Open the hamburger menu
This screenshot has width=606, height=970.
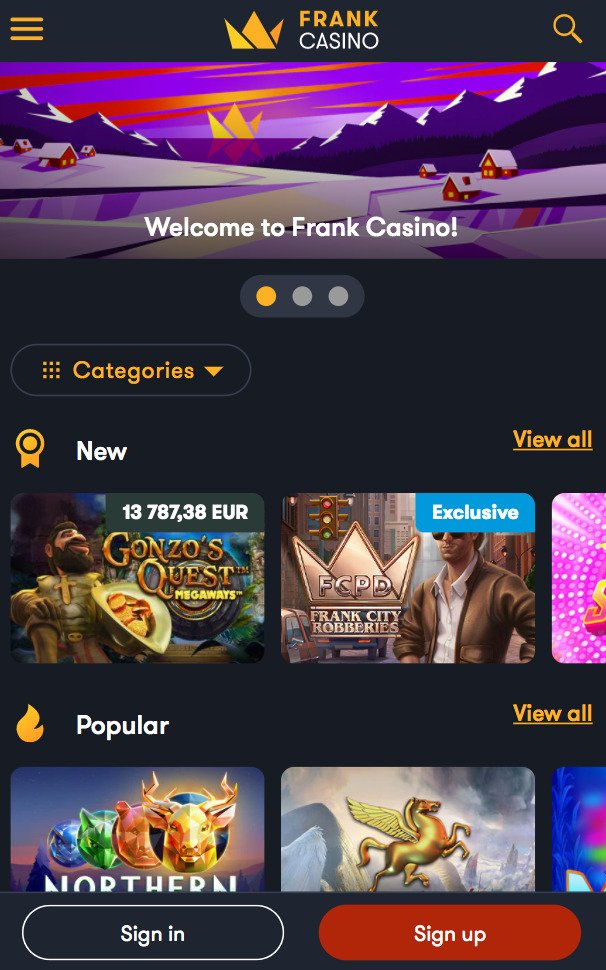coord(27,29)
